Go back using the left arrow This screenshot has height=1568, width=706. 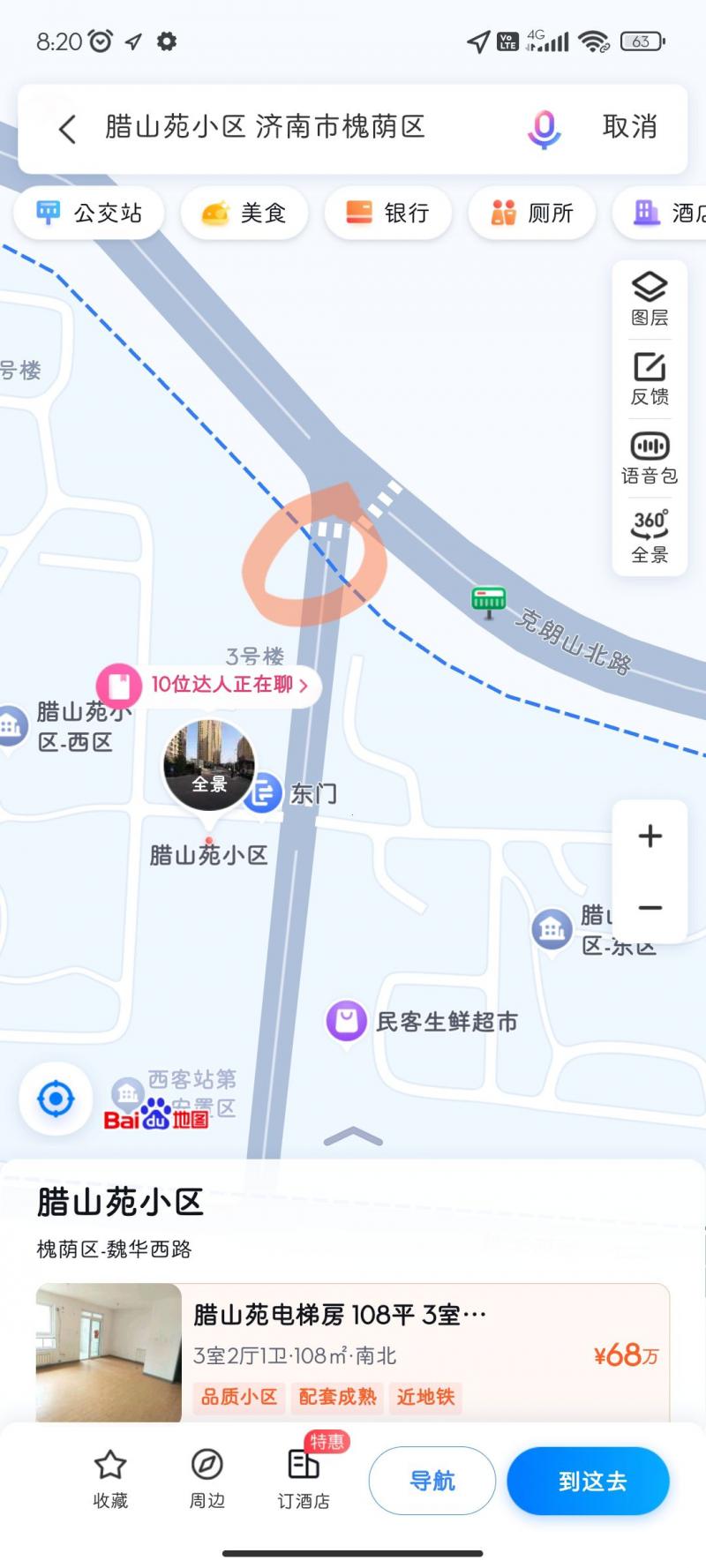coord(67,129)
